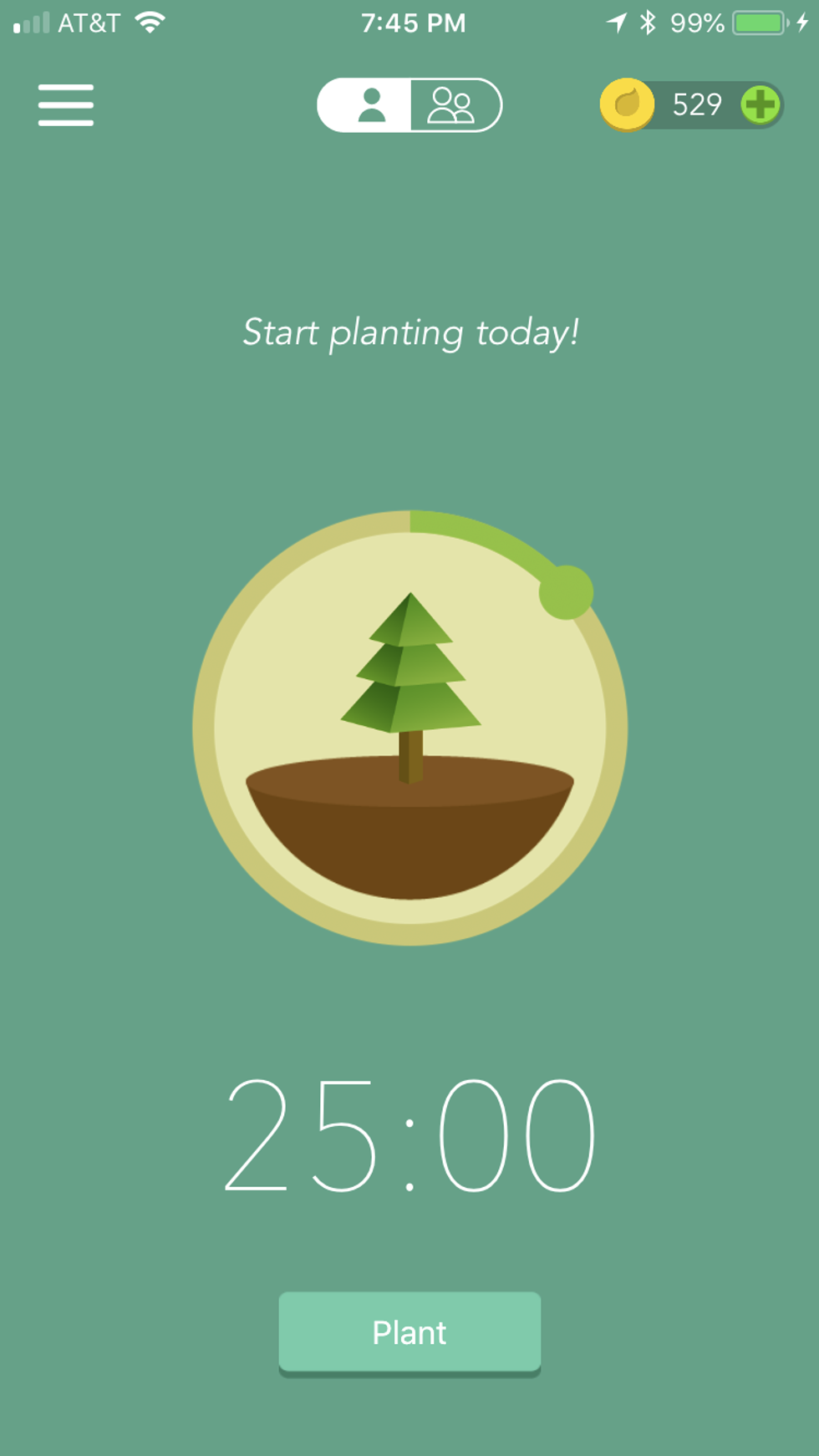Screen dimensions: 819x1456
Task: Open the hamburger menu
Action: (x=65, y=104)
